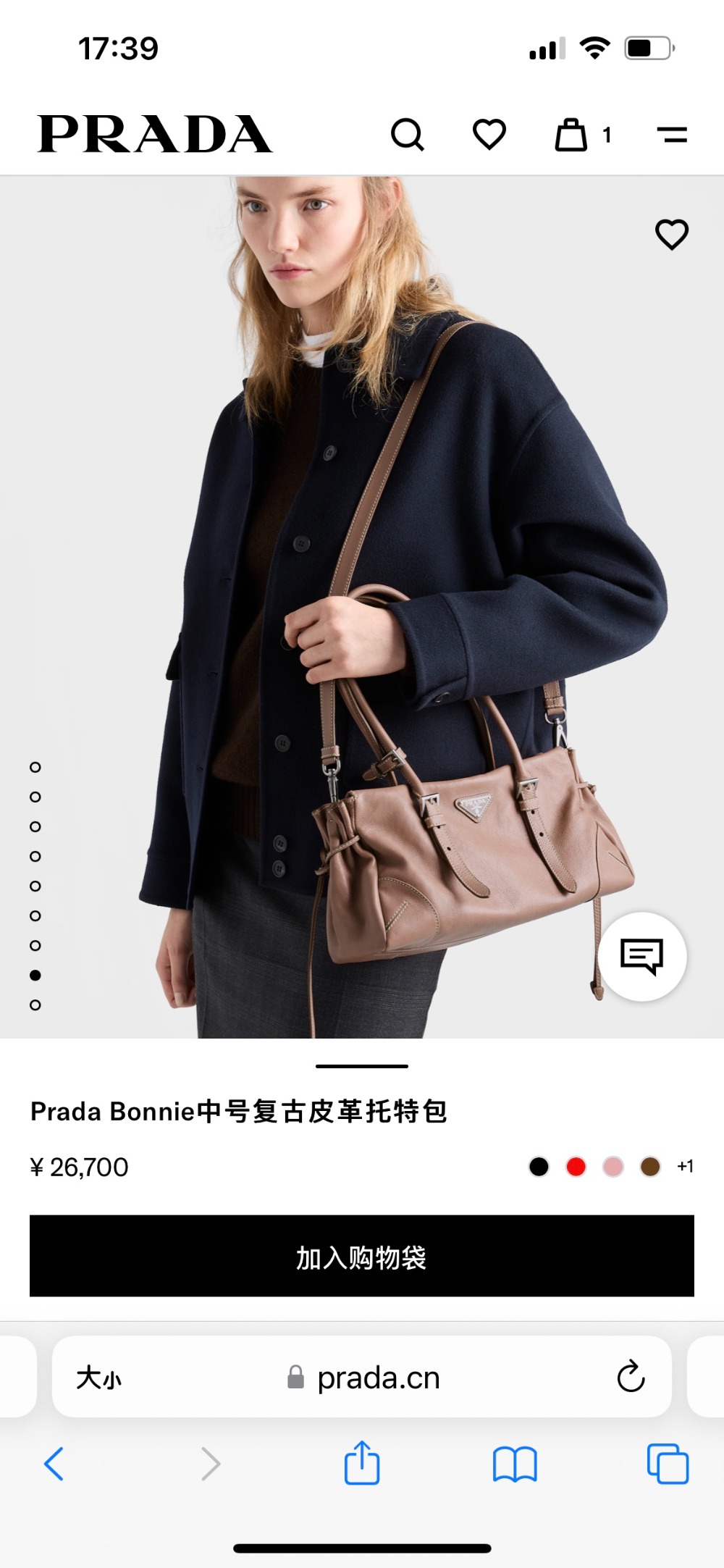The height and width of the screenshot is (1568, 724).
Task: Go to the PRADA home page
Action: click(155, 135)
